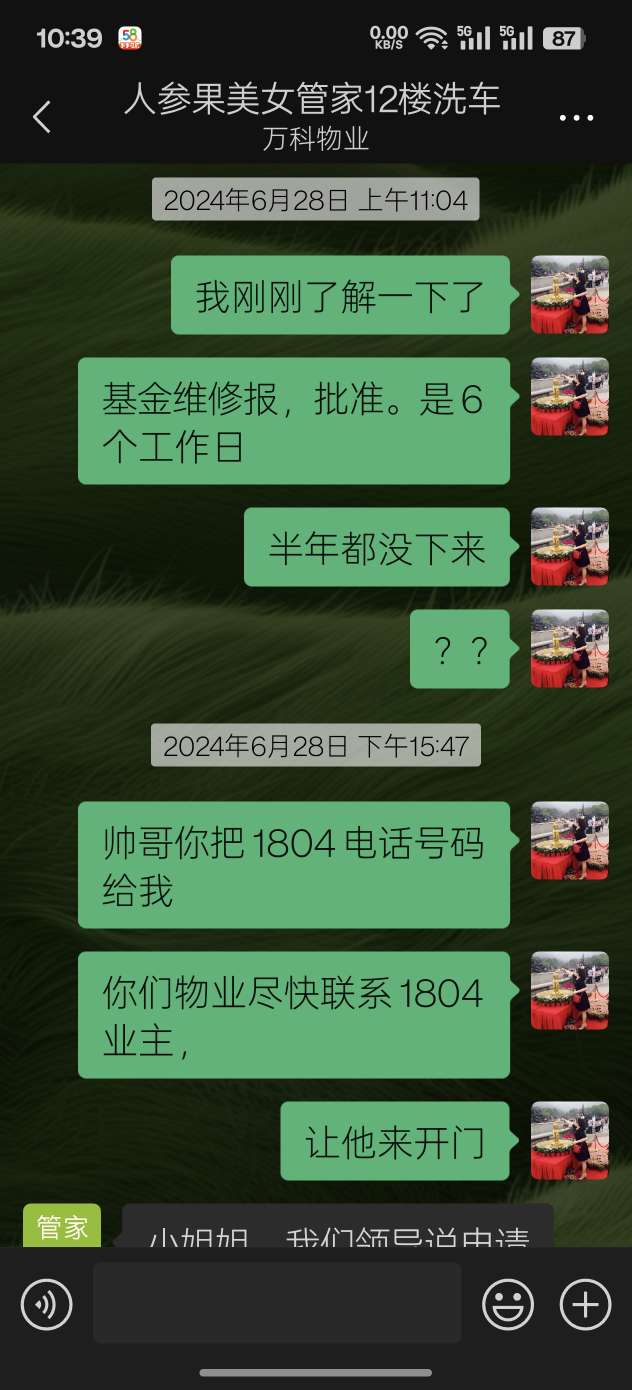Open the three-dot chat options menu
The height and width of the screenshot is (1390, 632).
pos(576,118)
